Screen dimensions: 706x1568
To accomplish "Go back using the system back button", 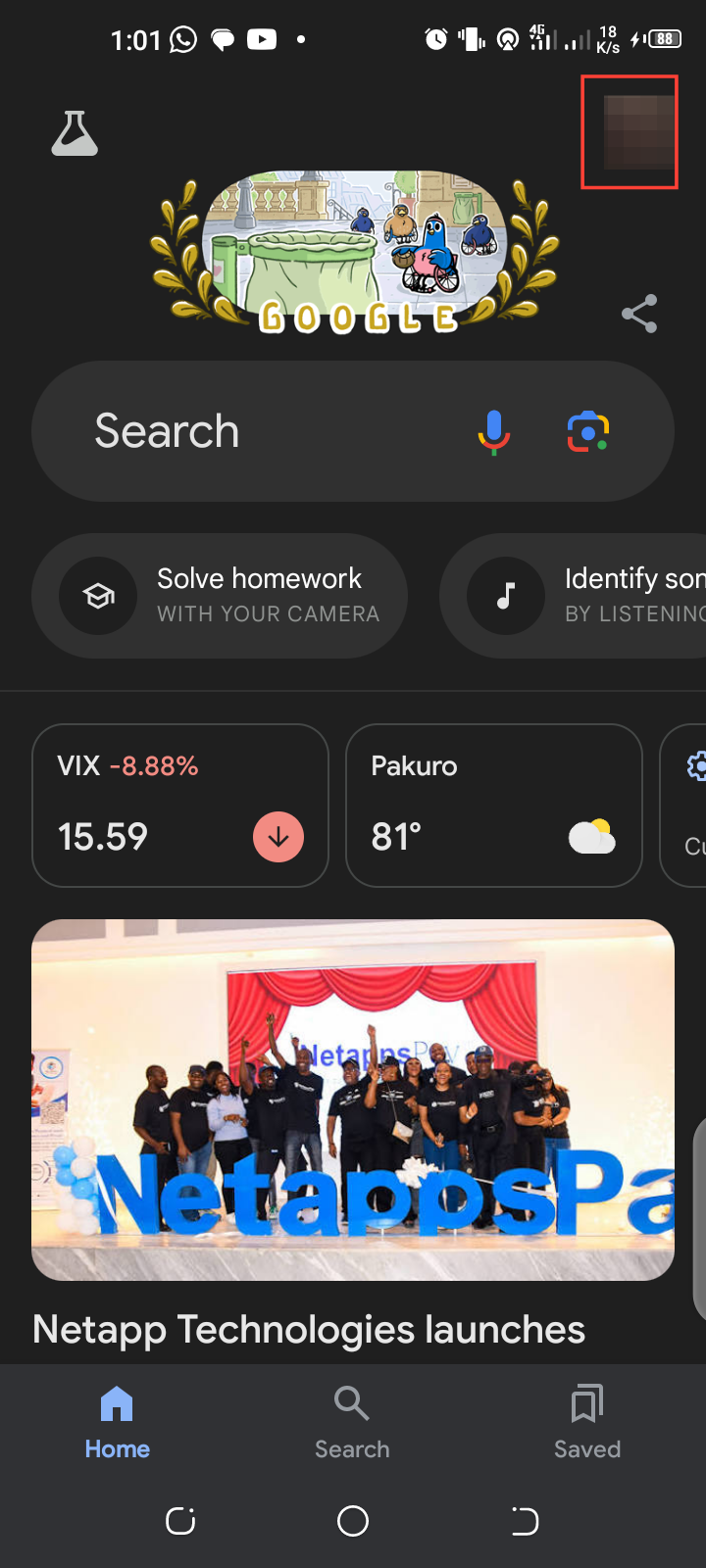I will point(525,1521).
